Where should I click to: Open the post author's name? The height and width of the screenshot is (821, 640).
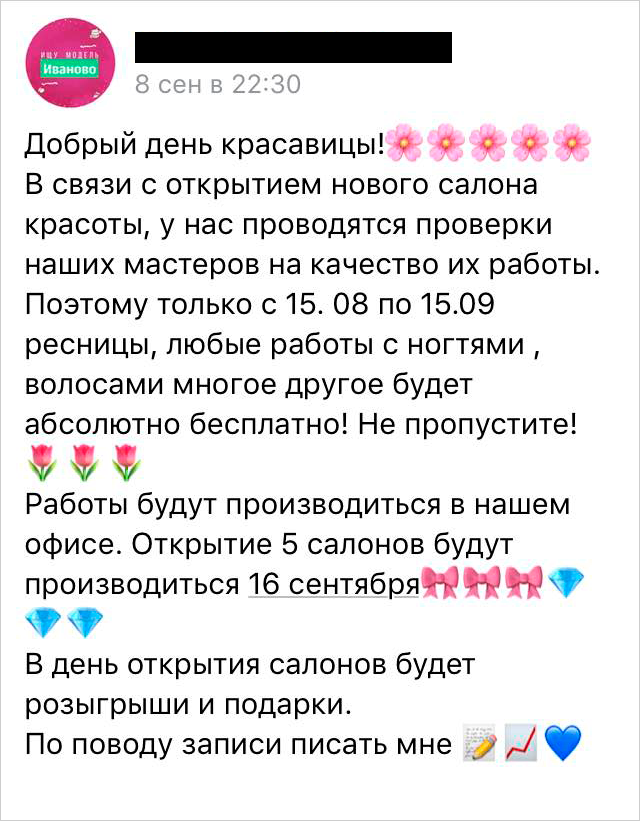pos(292,47)
